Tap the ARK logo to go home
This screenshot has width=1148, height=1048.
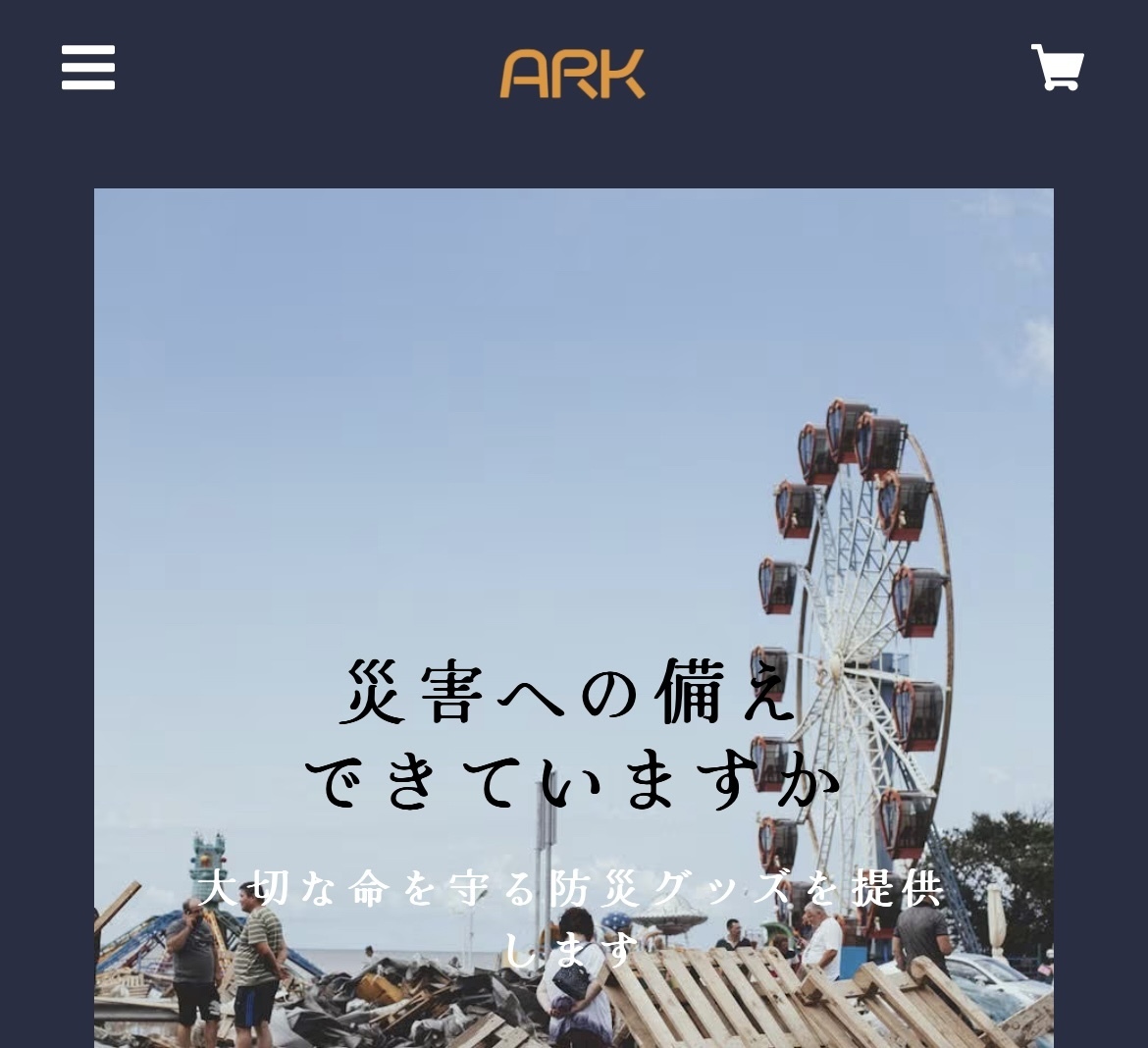[573, 74]
